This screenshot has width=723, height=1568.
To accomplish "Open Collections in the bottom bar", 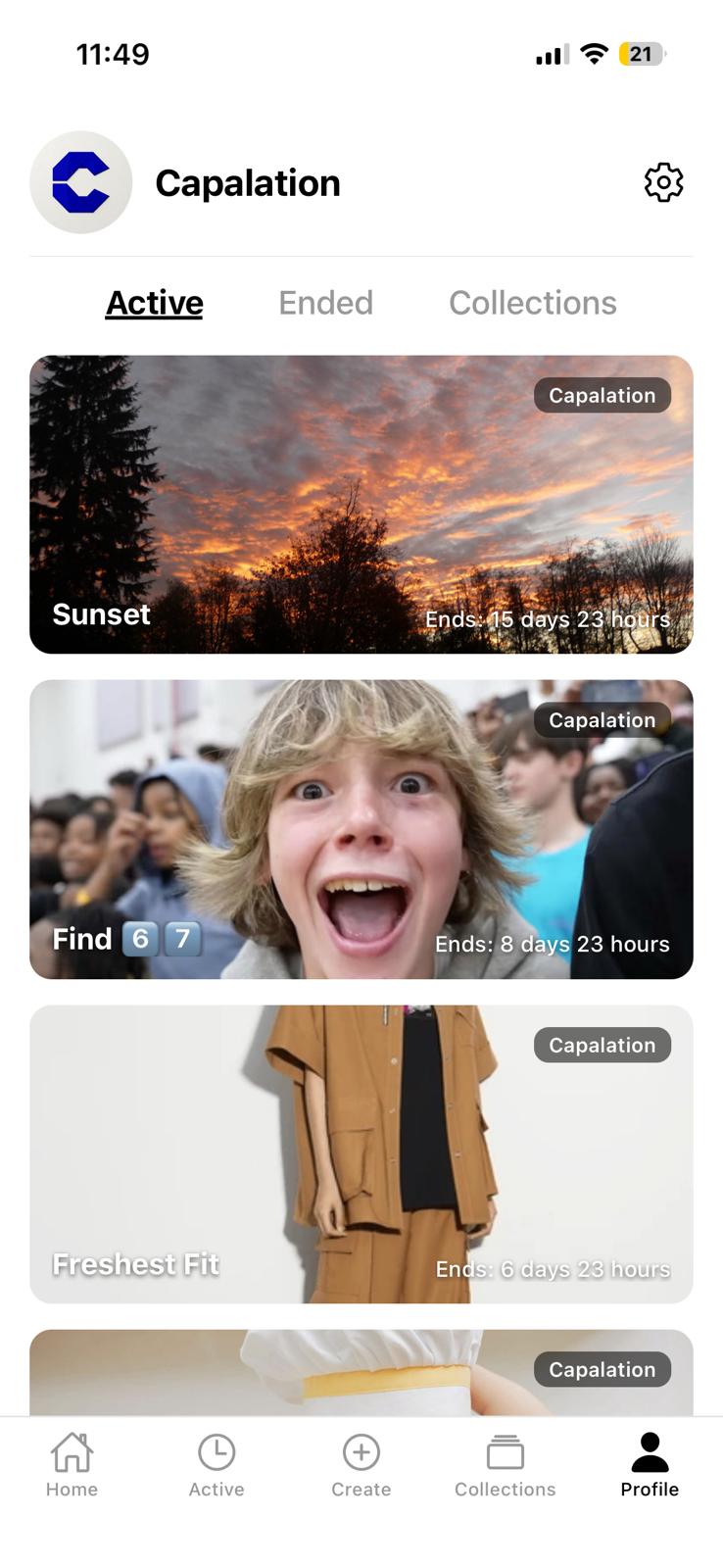I will pos(505,1464).
